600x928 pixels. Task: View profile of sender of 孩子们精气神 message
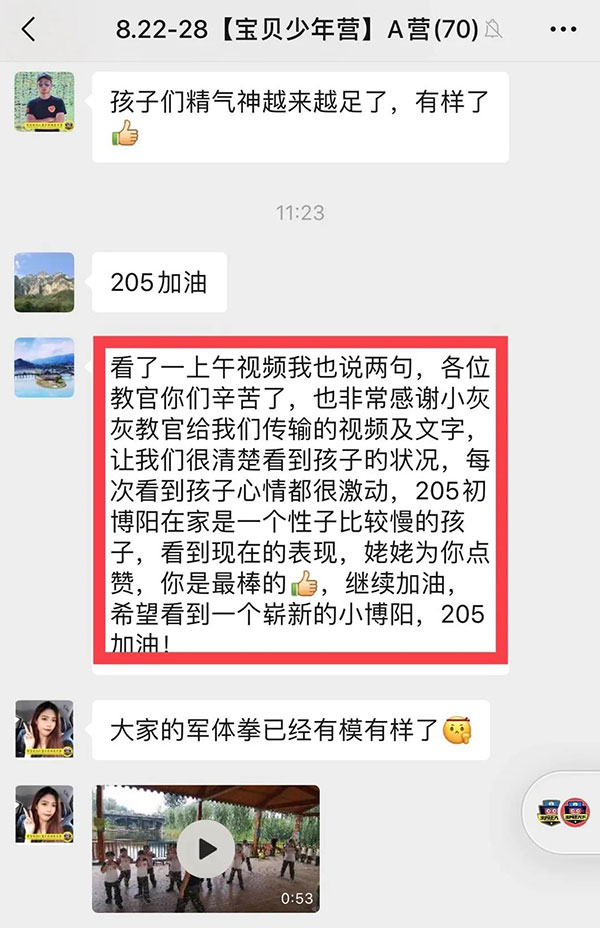click(x=44, y=101)
